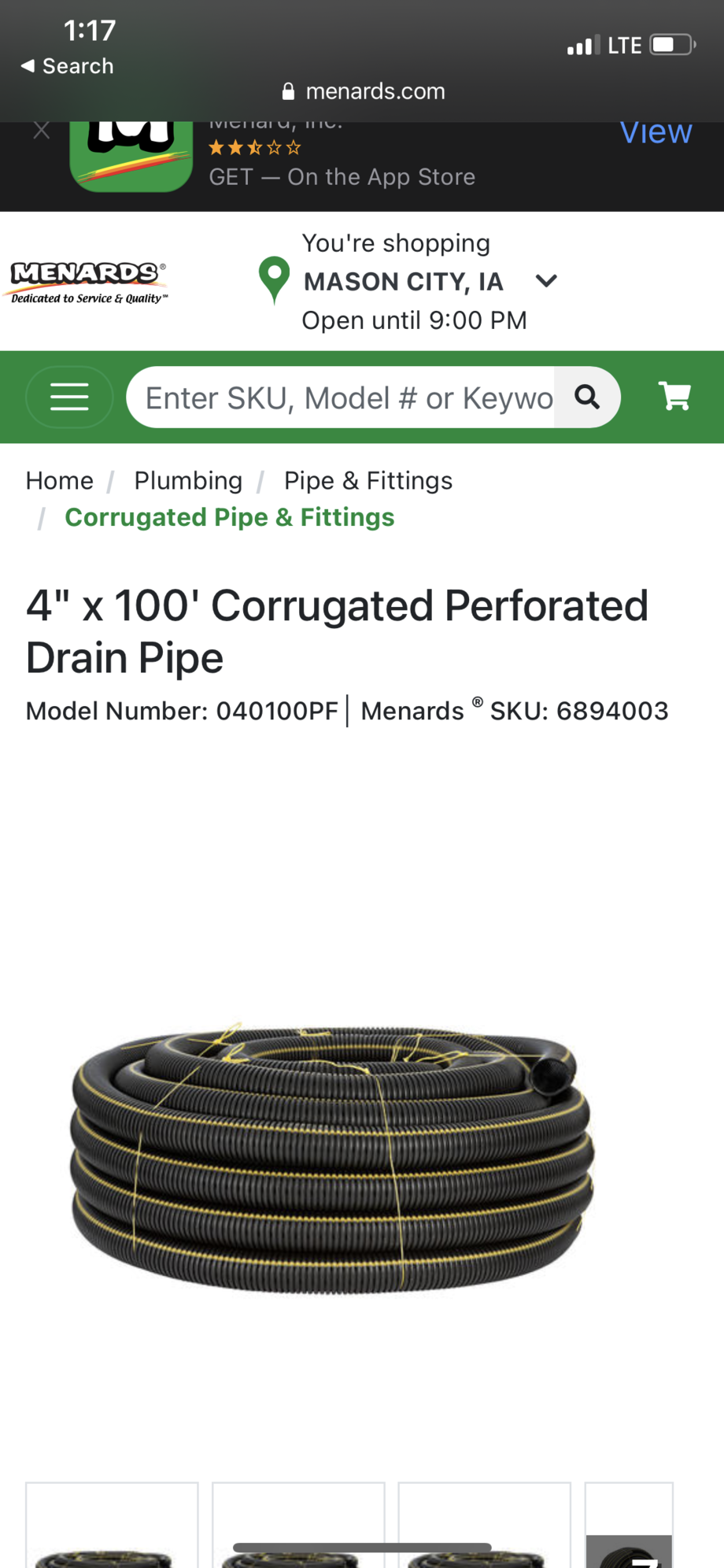Tap the menards.com address bar
Screen dimensions: 724x1568
364,91
